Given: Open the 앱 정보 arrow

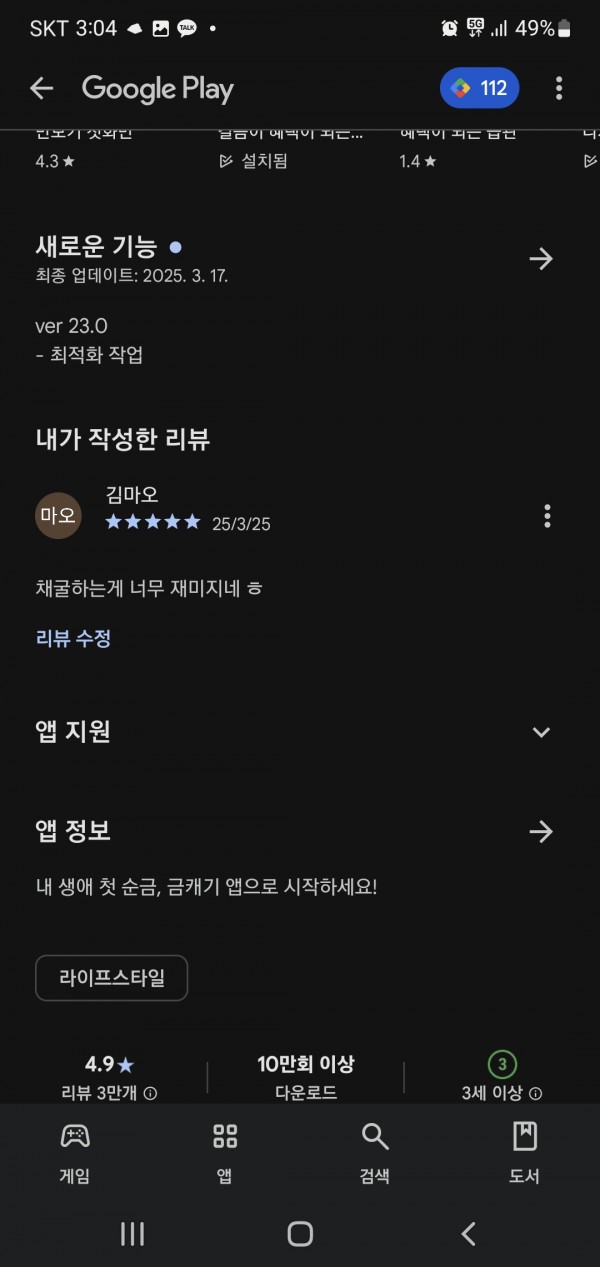Looking at the screenshot, I should (x=541, y=831).
